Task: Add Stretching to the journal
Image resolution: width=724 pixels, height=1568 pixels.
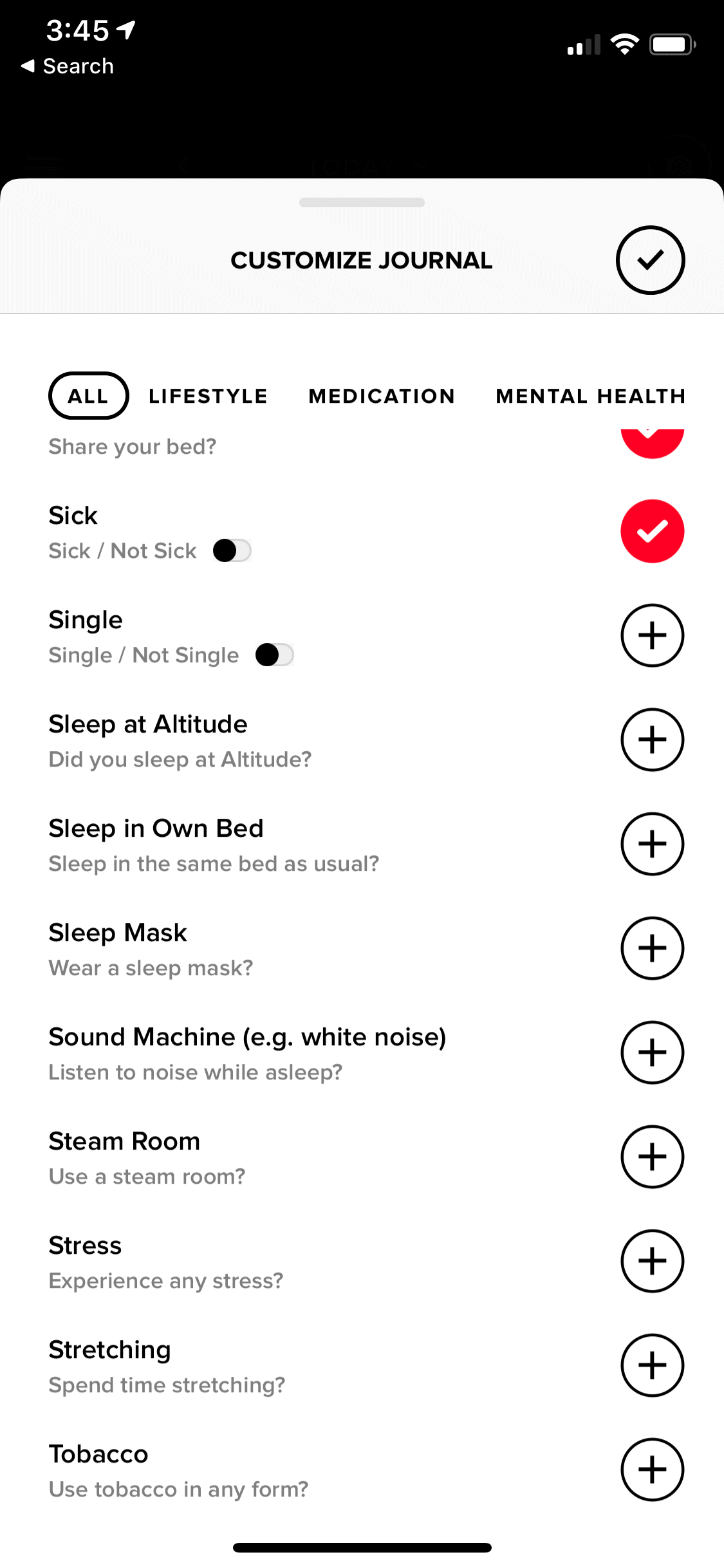Action: (652, 1365)
